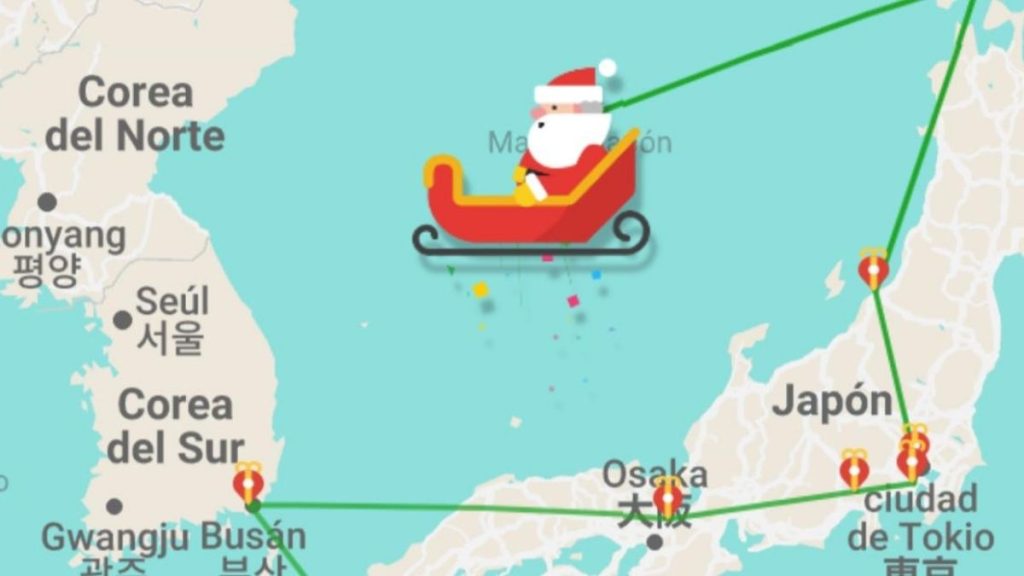Select the gift marker on Japan's northwest coast
Screen dimensions: 1024x576
873,269
